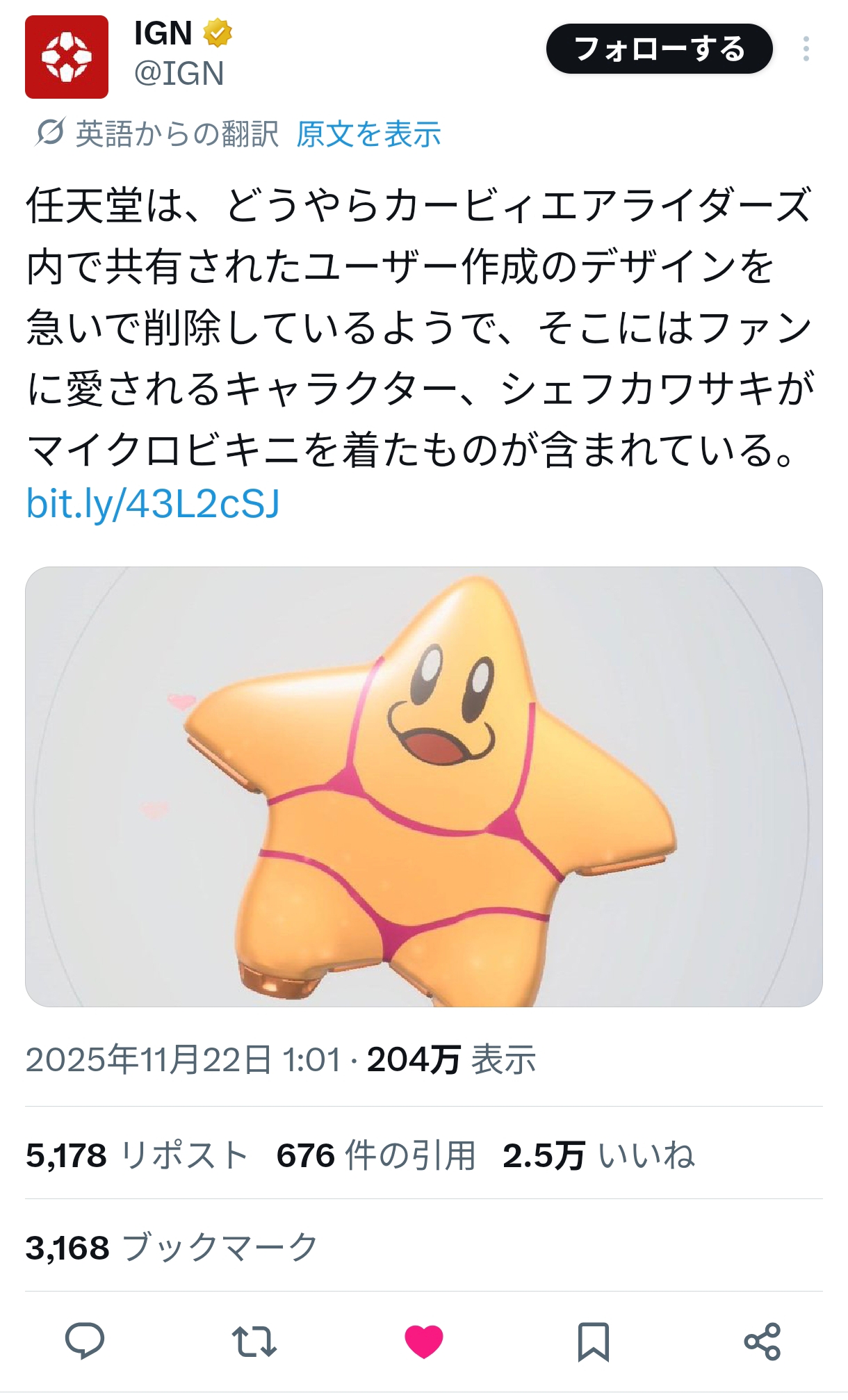View the attached star character image
Image resolution: width=848 pixels, height=1400 pixels.
pyautogui.click(x=424, y=786)
